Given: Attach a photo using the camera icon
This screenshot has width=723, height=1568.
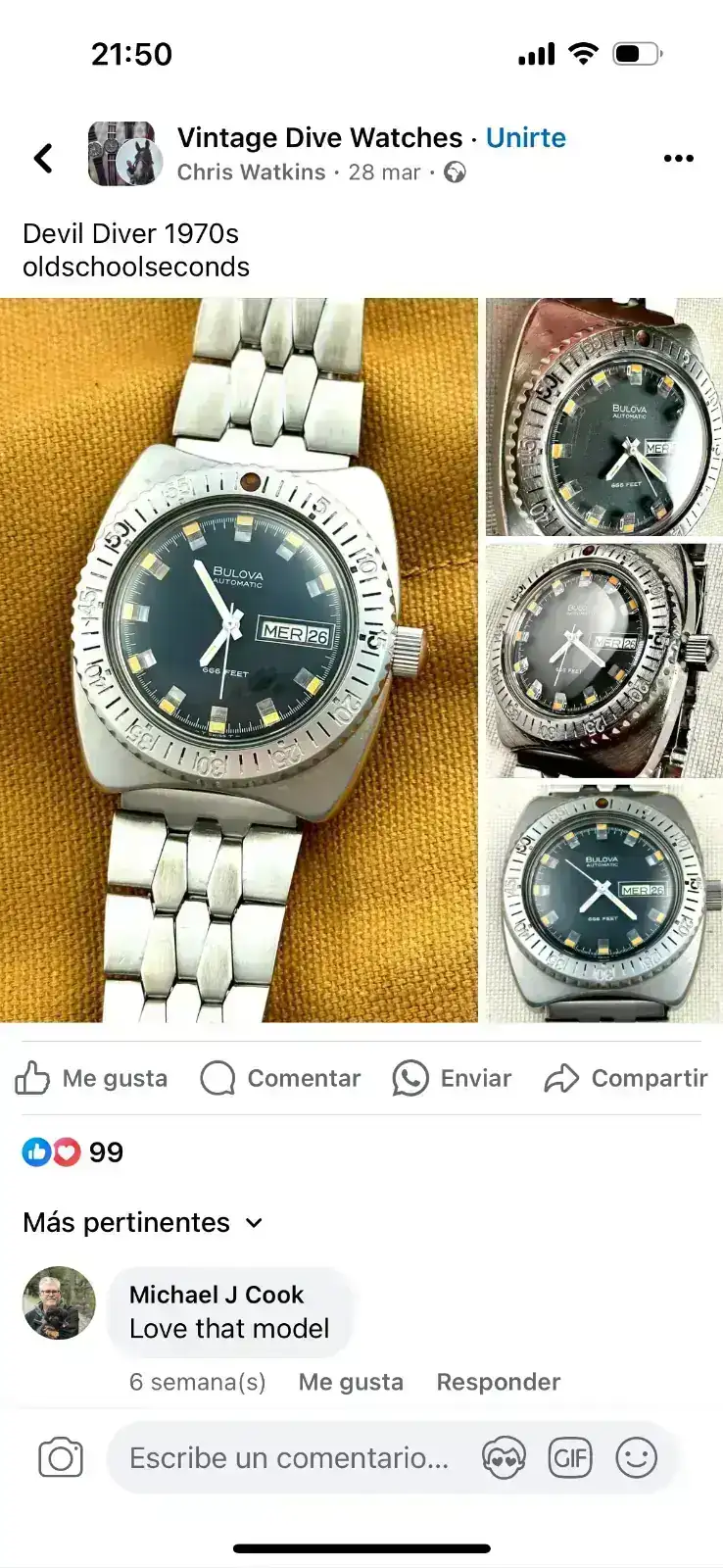Looking at the screenshot, I should coord(61,1458).
